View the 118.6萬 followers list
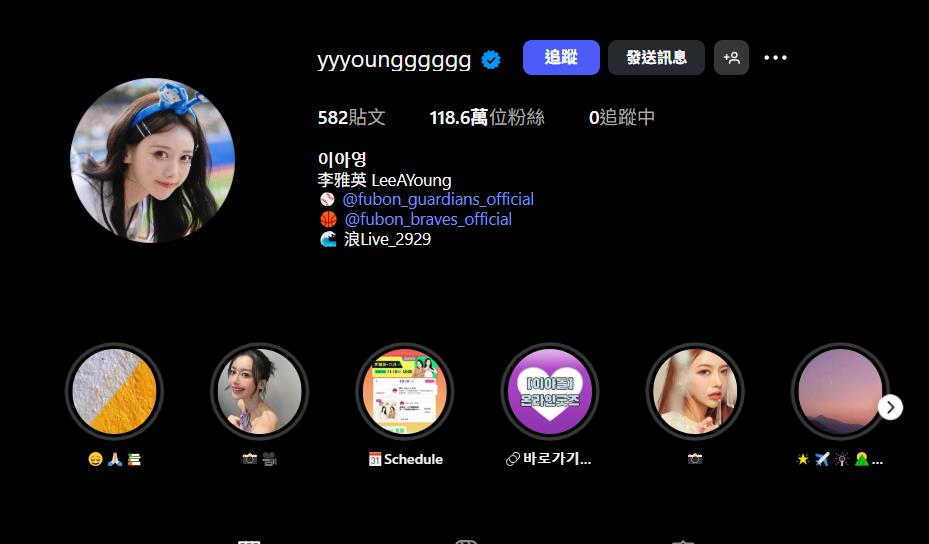Screen dimensions: 929x544 [x=487, y=118]
